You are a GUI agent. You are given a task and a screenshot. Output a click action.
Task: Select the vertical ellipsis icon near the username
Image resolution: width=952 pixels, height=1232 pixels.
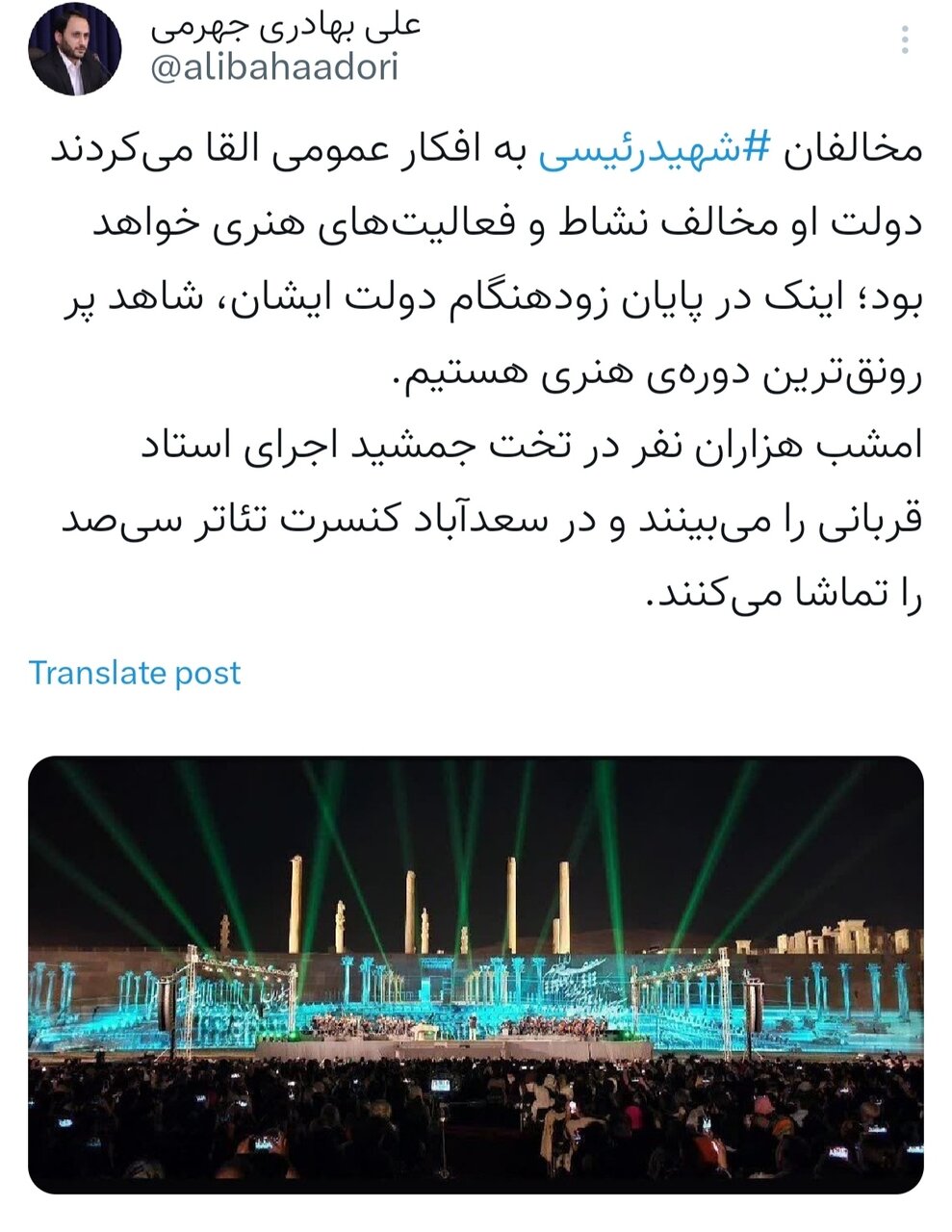[x=903, y=38]
